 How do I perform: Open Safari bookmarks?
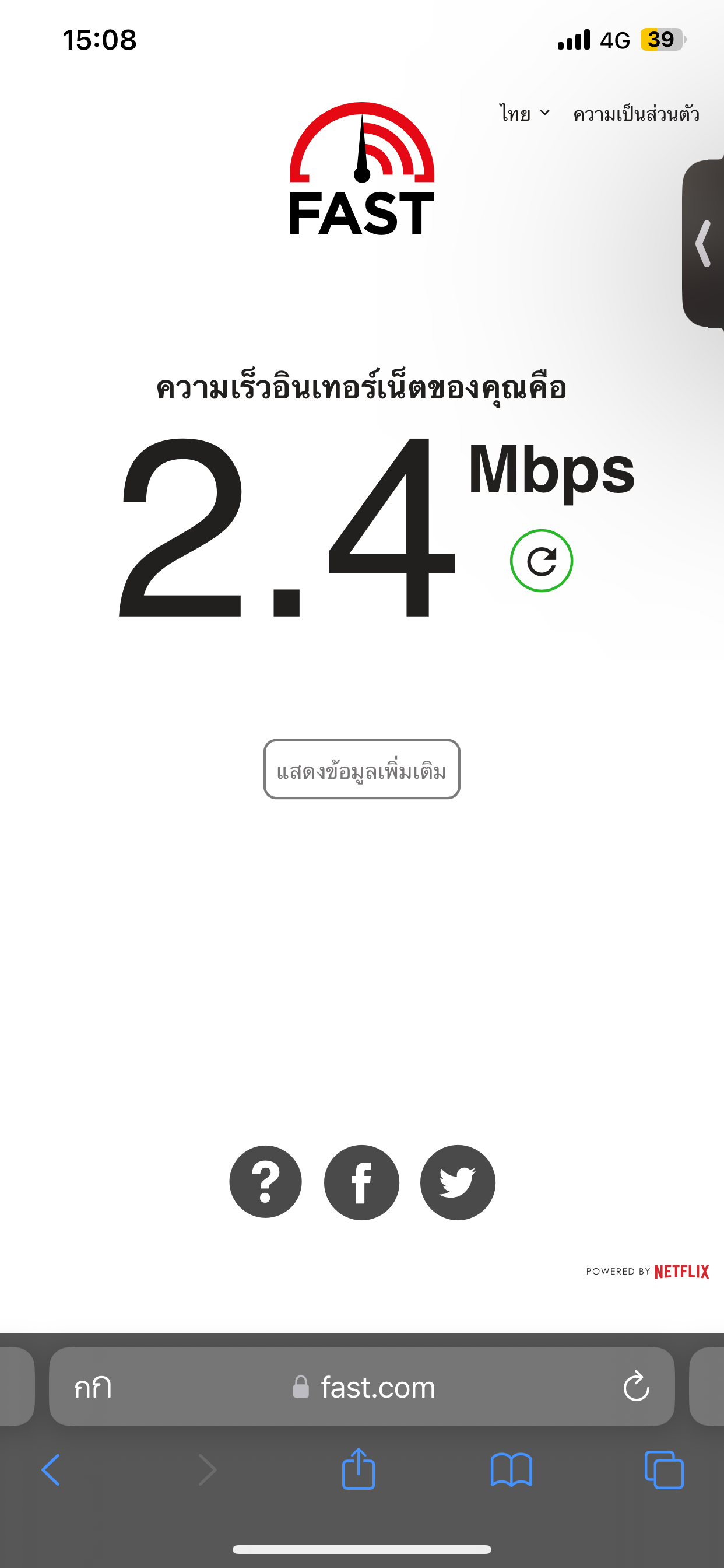pos(511,1470)
